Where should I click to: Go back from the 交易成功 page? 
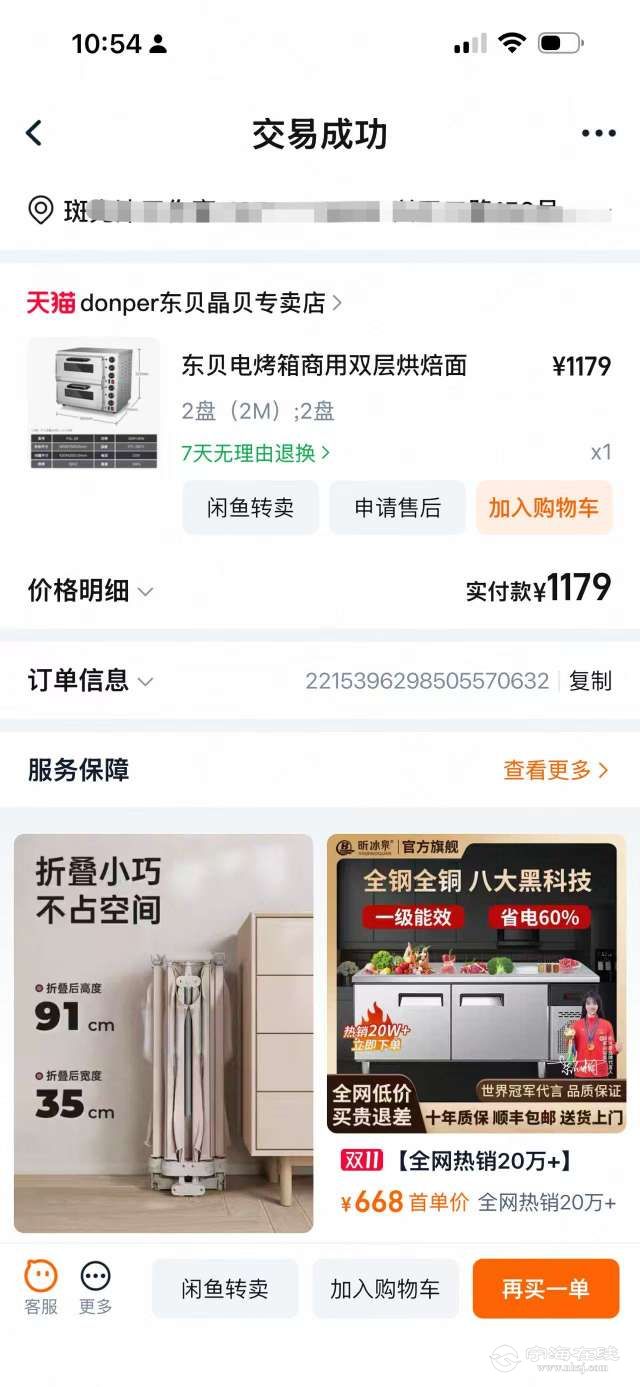click(34, 134)
